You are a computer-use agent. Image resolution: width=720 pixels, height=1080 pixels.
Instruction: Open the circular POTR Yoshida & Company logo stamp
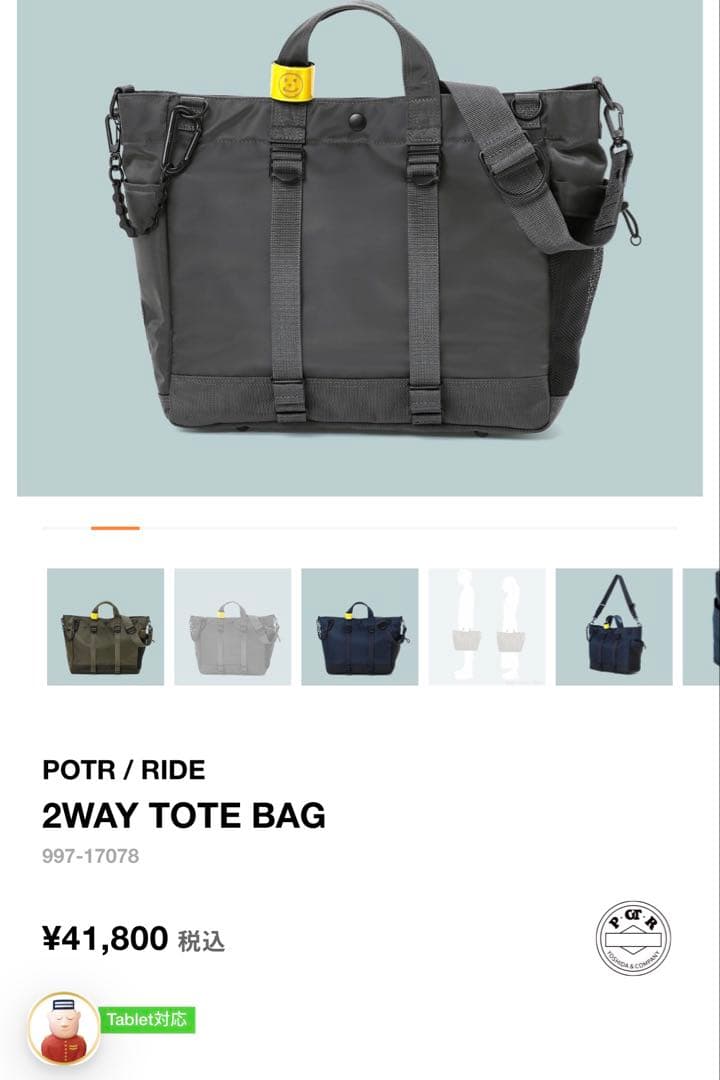[633, 938]
